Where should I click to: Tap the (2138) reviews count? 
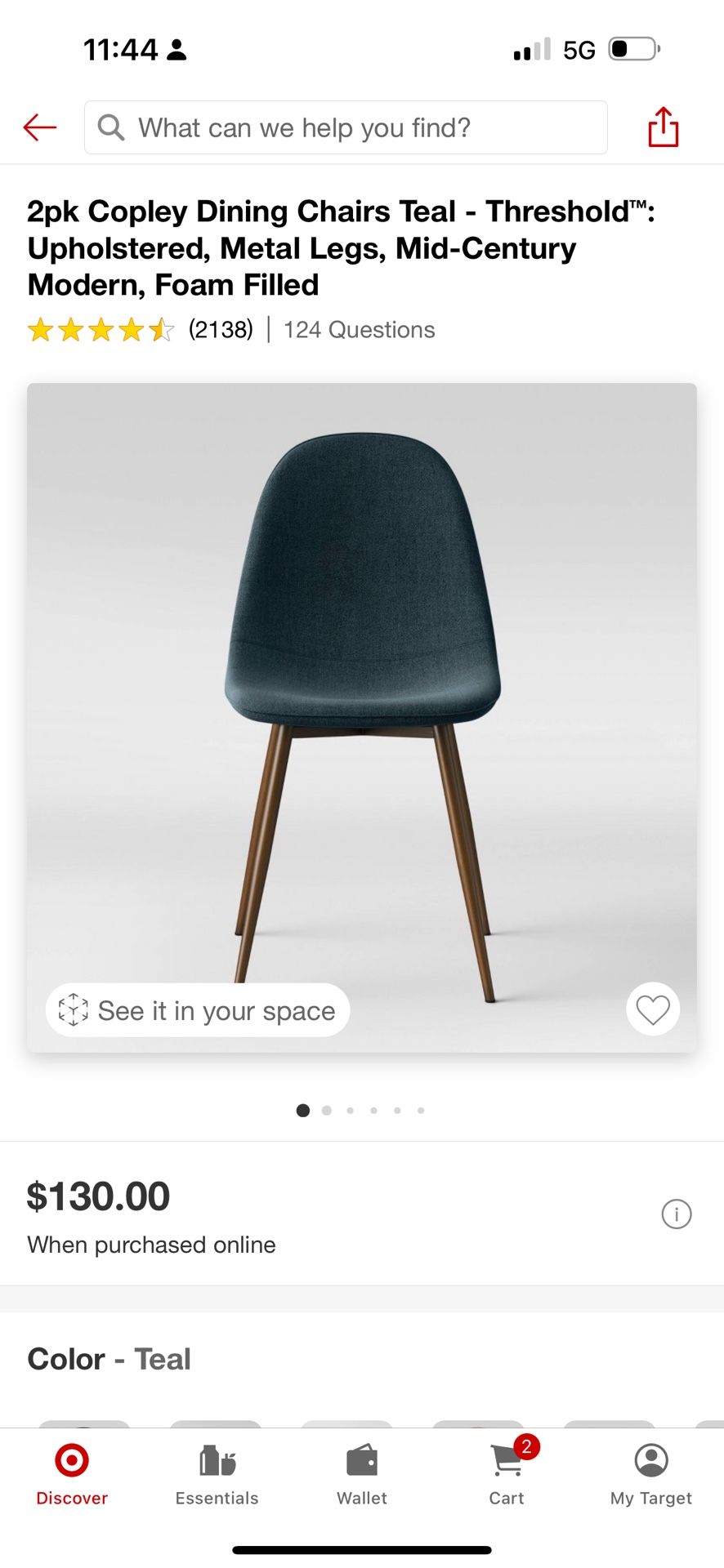219,330
